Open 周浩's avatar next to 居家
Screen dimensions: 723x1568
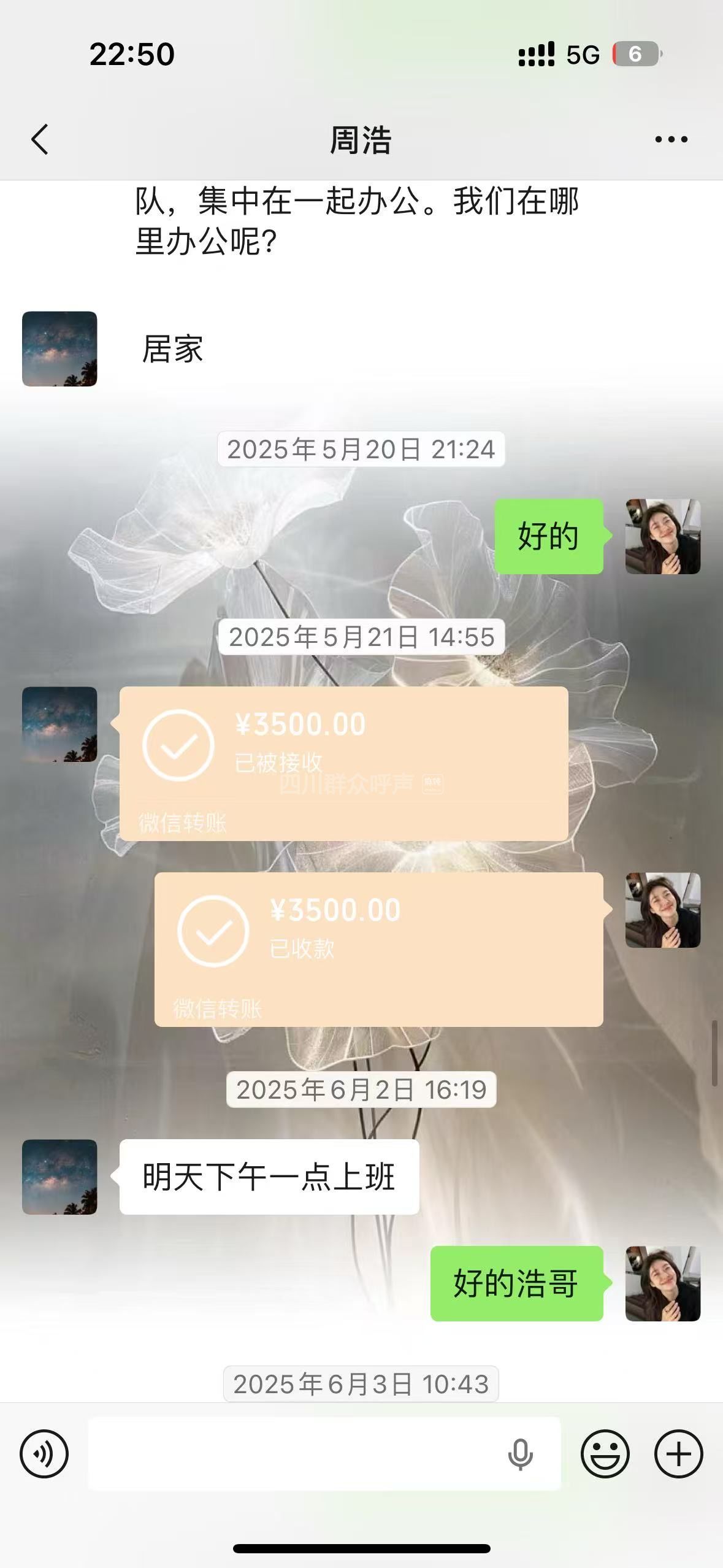click(59, 348)
